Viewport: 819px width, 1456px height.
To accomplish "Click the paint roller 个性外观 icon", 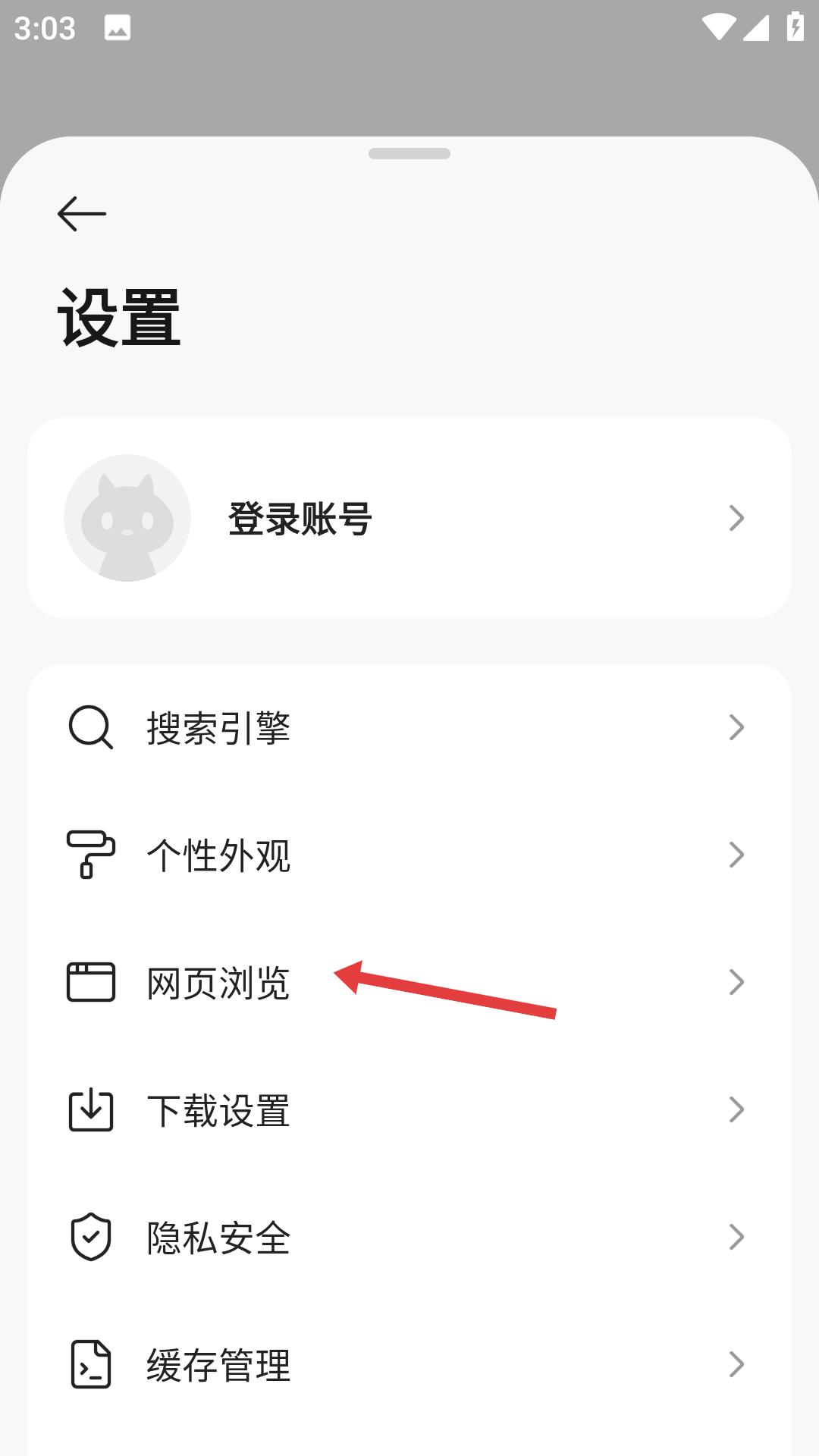I will (x=90, y=855).
